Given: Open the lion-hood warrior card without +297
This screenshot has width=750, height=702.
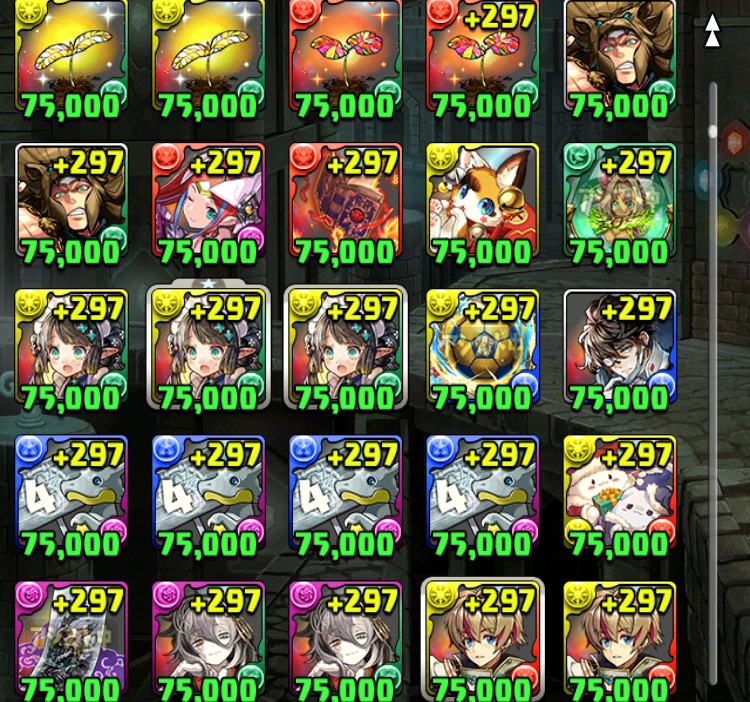Looking at the screenshot, I should [619, 60].
